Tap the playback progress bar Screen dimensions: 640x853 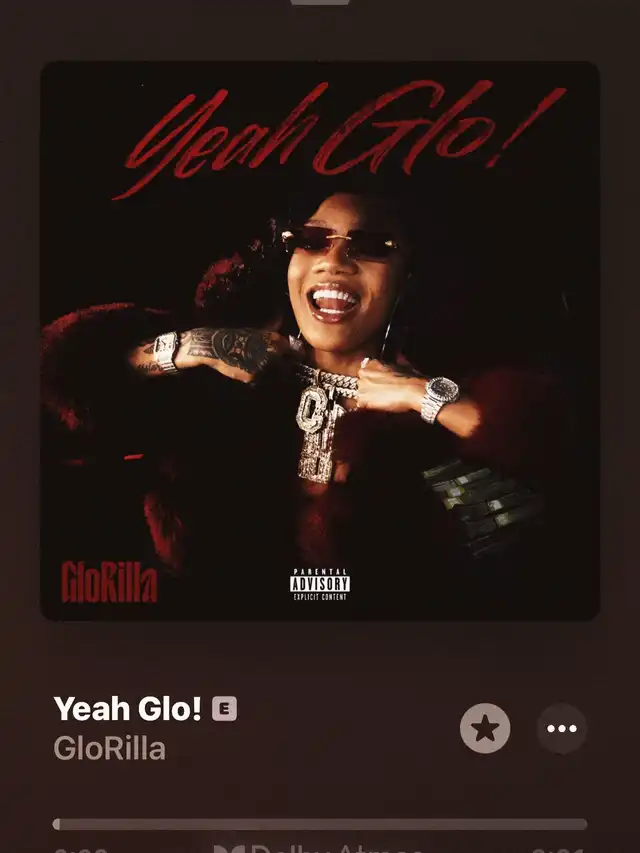click(x=320, y=824)
